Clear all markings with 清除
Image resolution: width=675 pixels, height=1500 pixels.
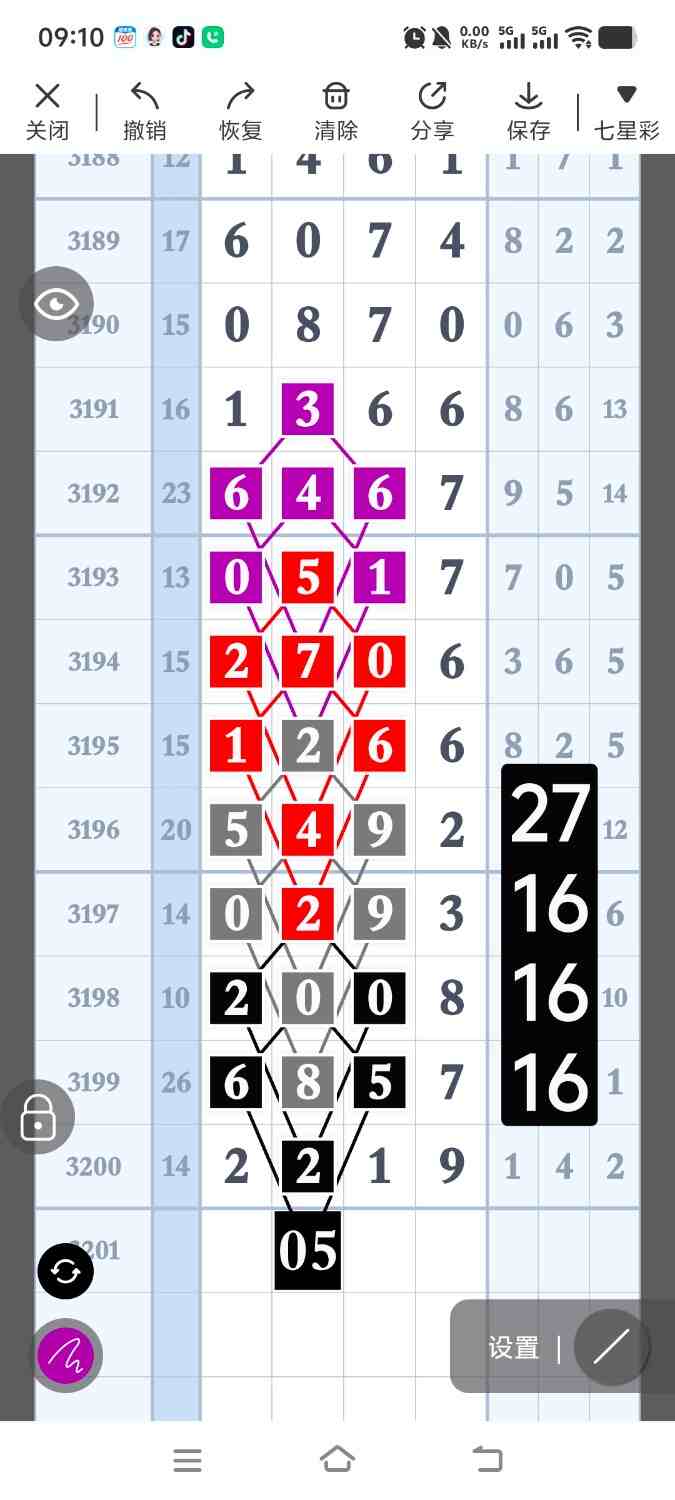tap(336, 111)
